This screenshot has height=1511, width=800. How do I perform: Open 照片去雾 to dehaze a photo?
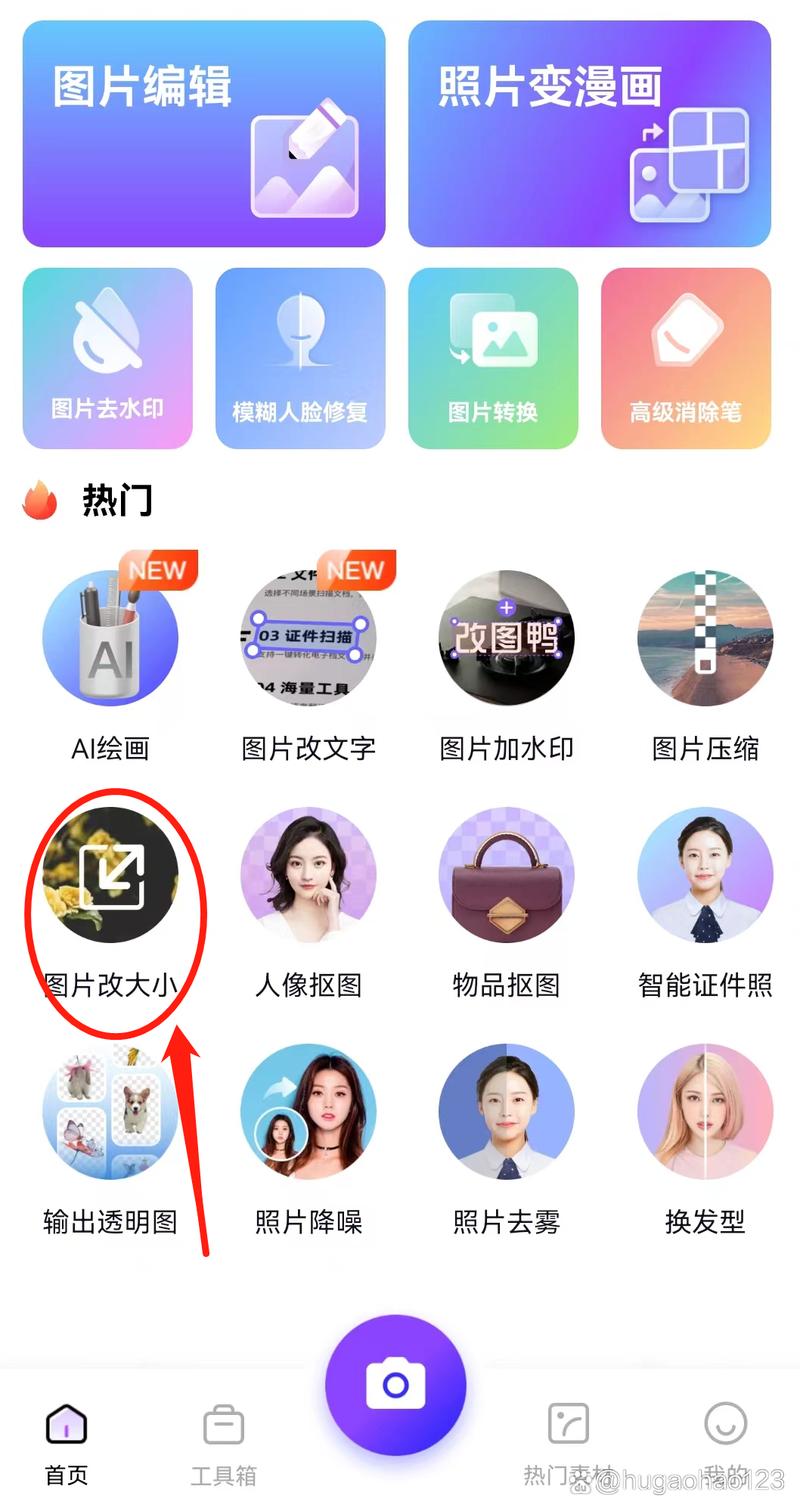(506, 1110)
